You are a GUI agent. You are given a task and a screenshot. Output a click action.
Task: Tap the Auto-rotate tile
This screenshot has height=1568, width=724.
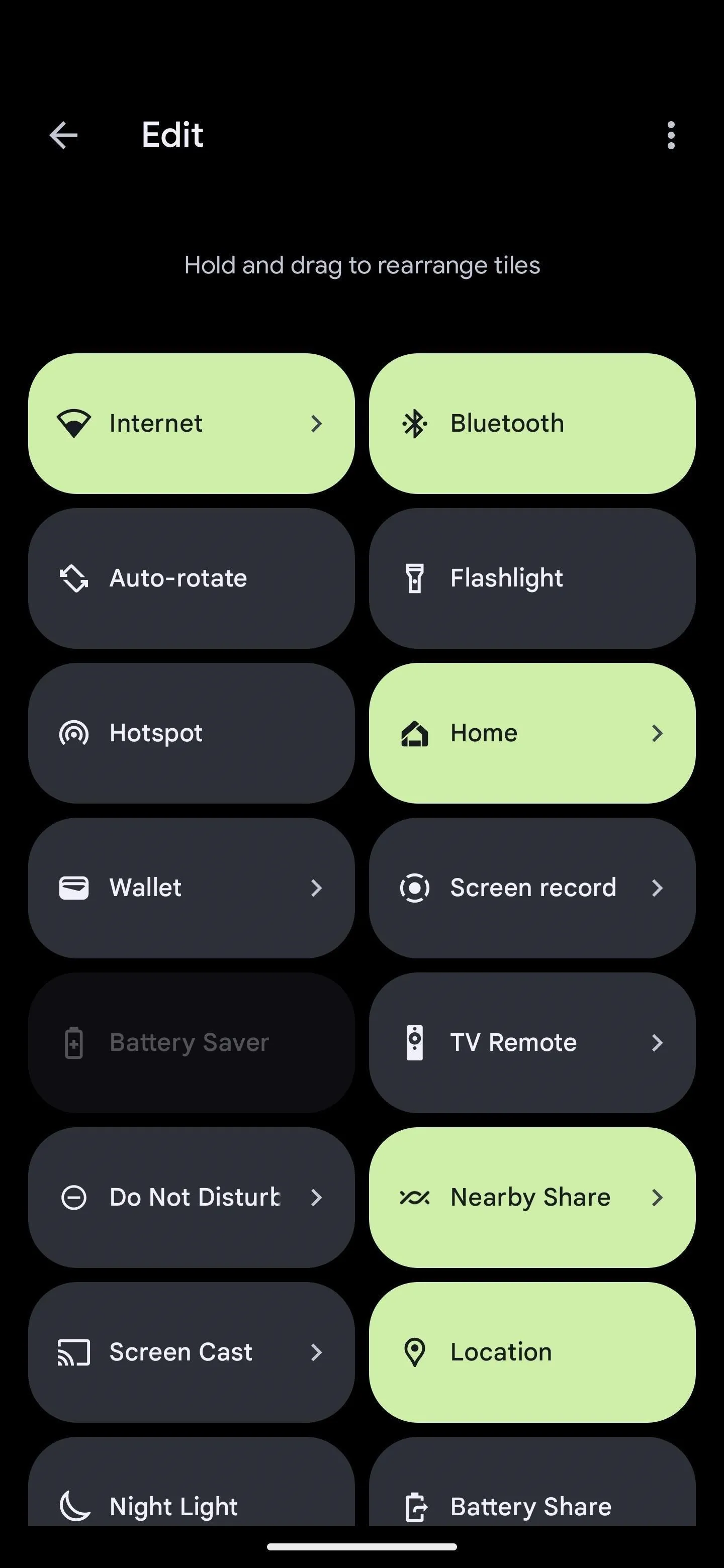191,578
